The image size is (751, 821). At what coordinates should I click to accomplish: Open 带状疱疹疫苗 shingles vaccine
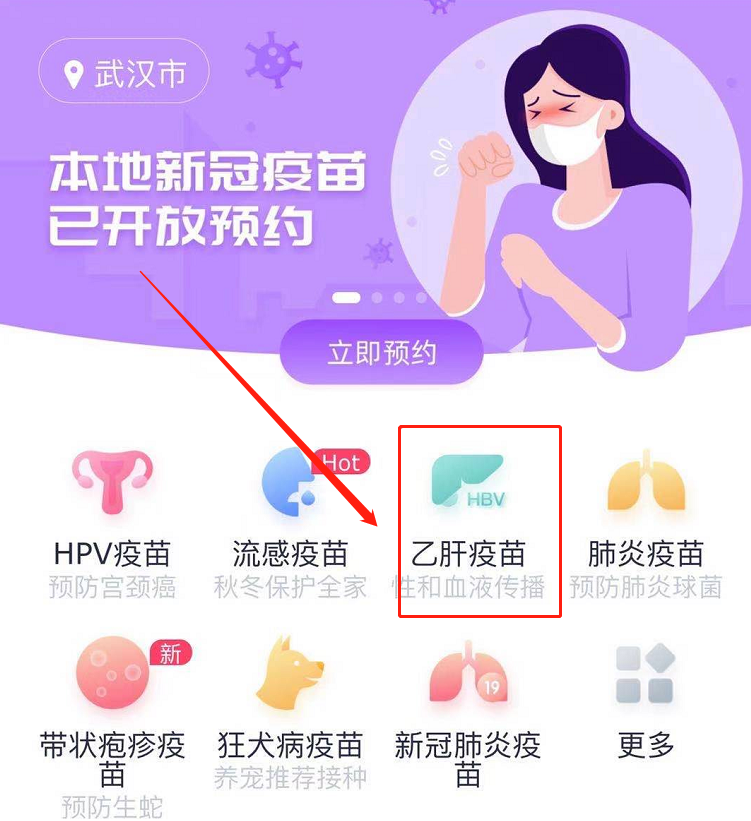(112, 715)
